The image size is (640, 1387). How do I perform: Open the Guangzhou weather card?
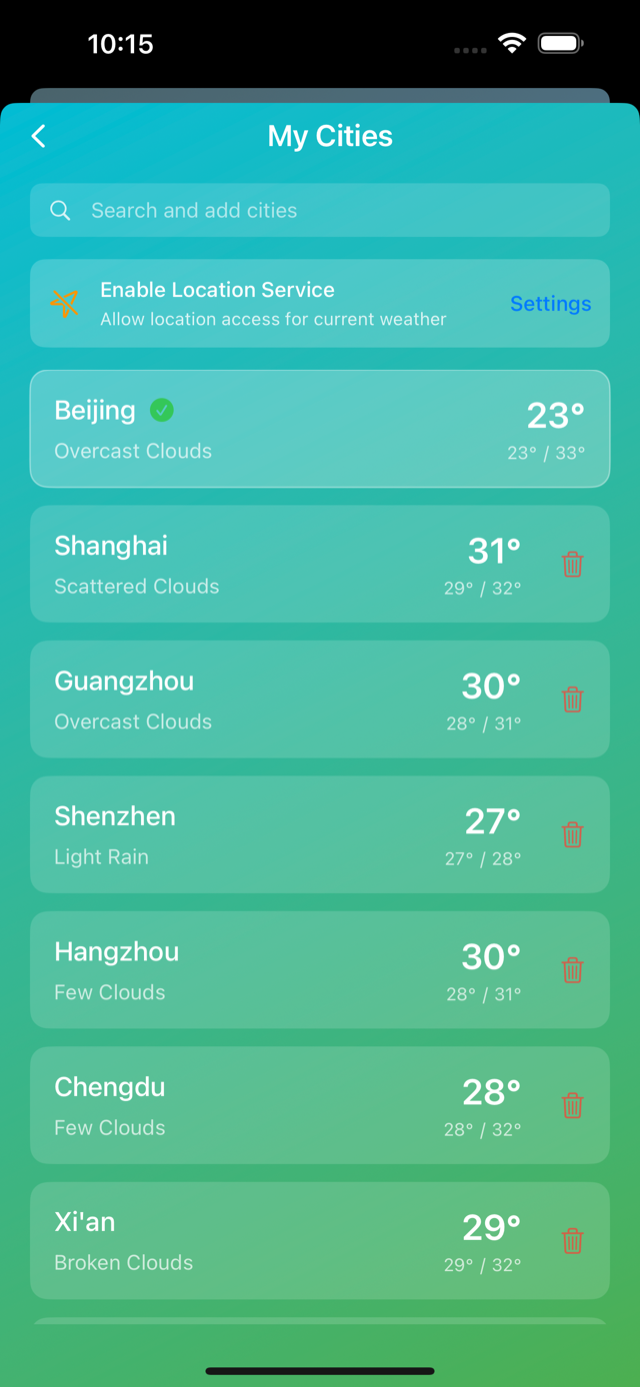320,699
